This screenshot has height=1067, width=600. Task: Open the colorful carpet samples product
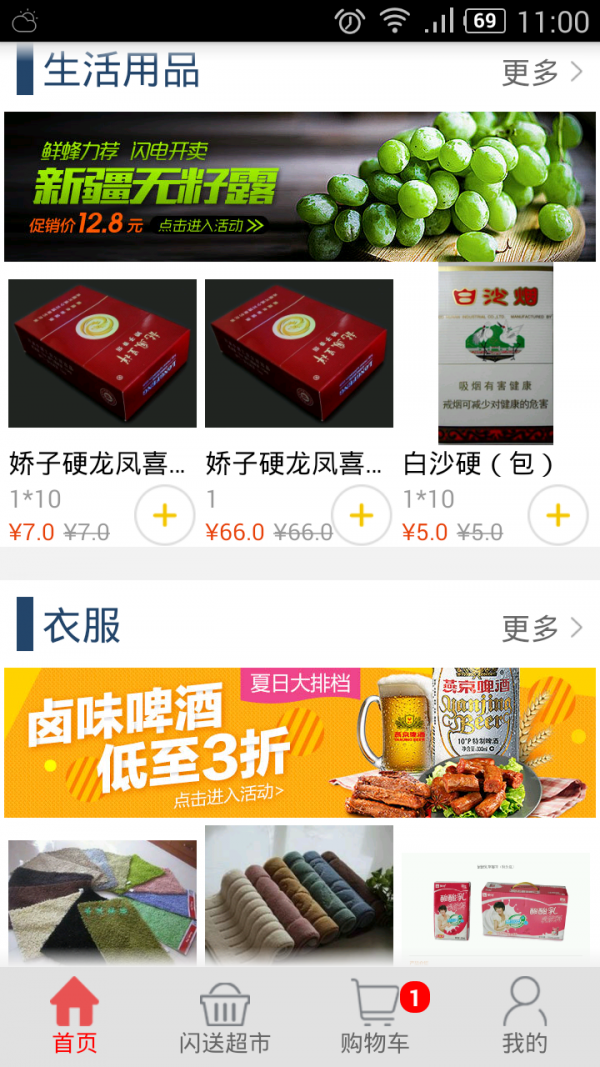click(x=102, y=900)
